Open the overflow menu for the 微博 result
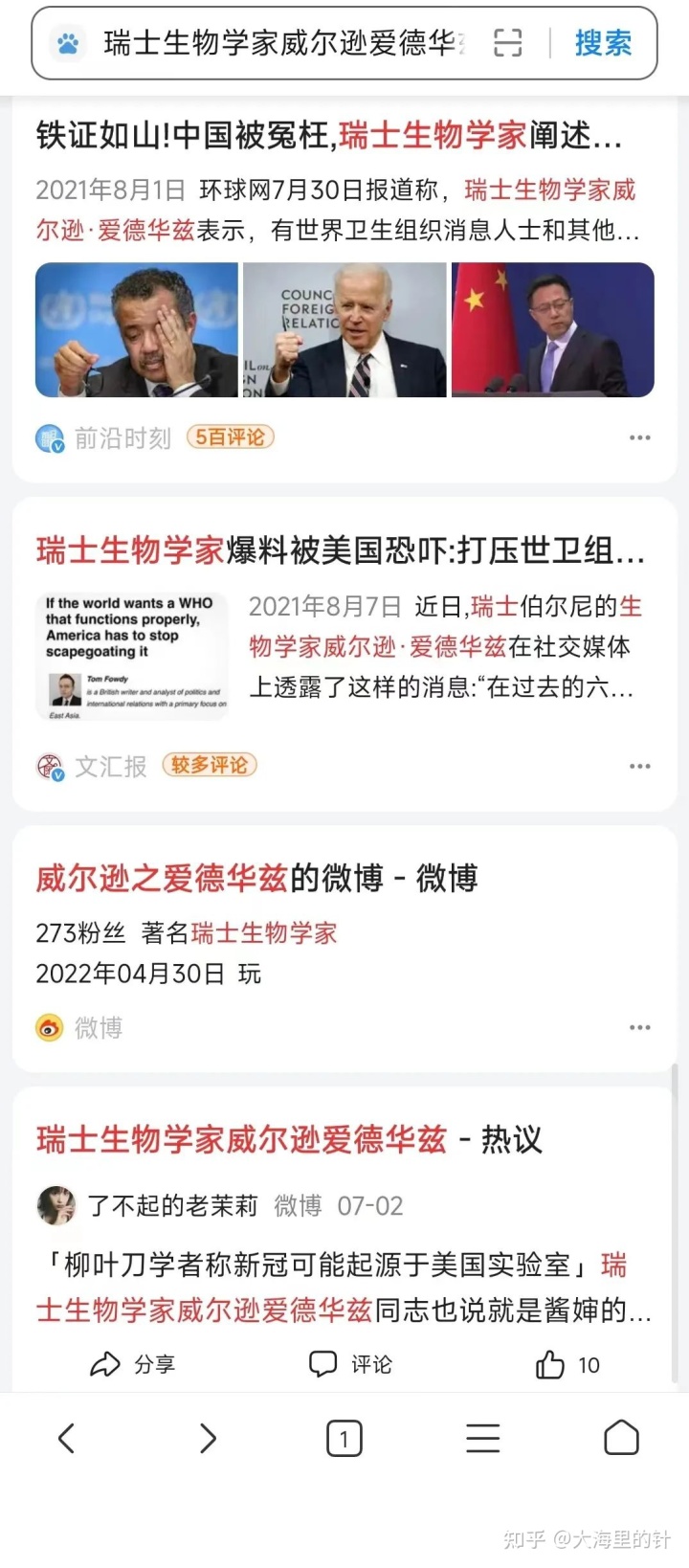The width and height of the screenshot is (689, 1568). click(639, 1027)
